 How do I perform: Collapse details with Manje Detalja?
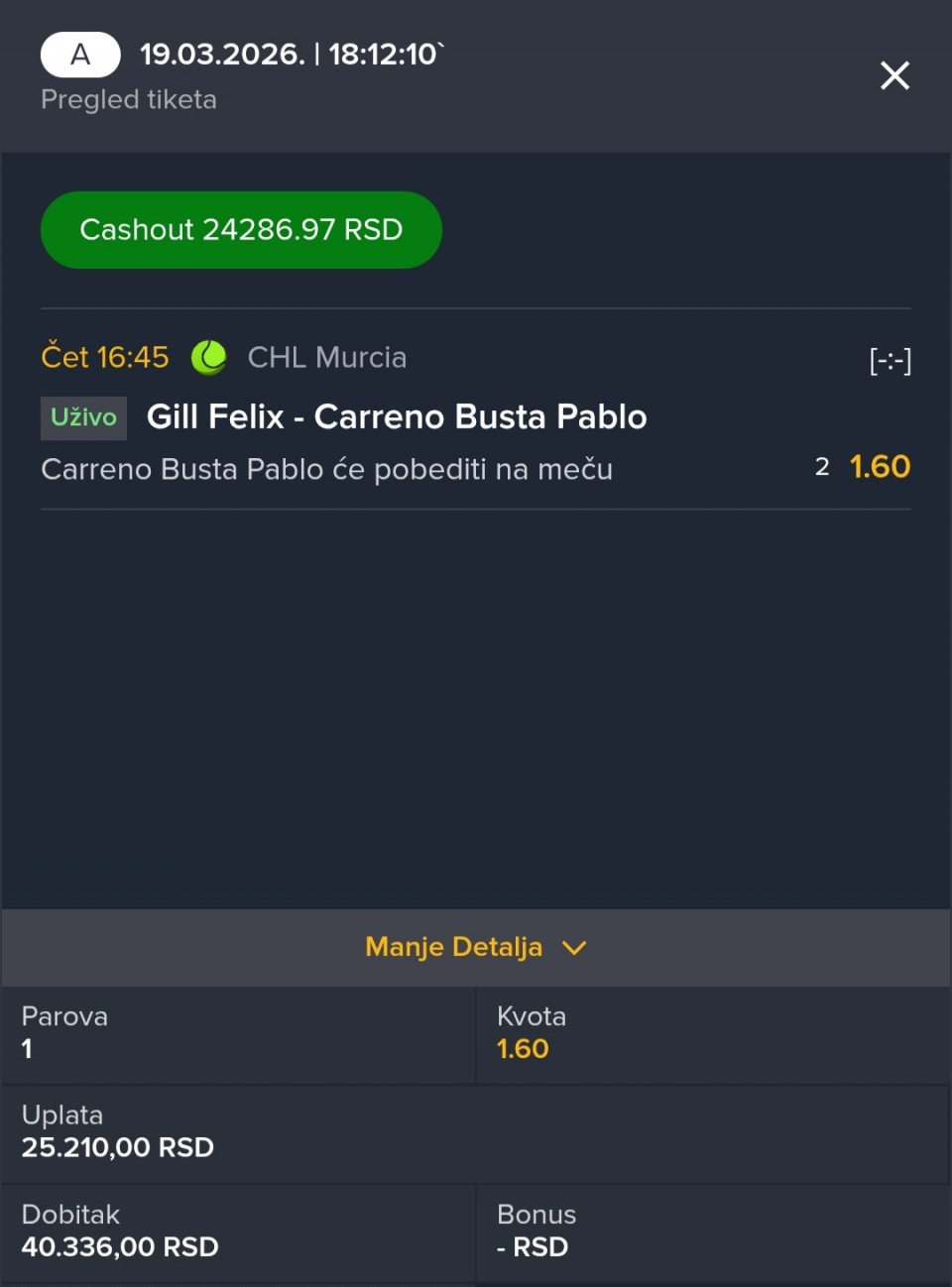(x=476, y=947)
